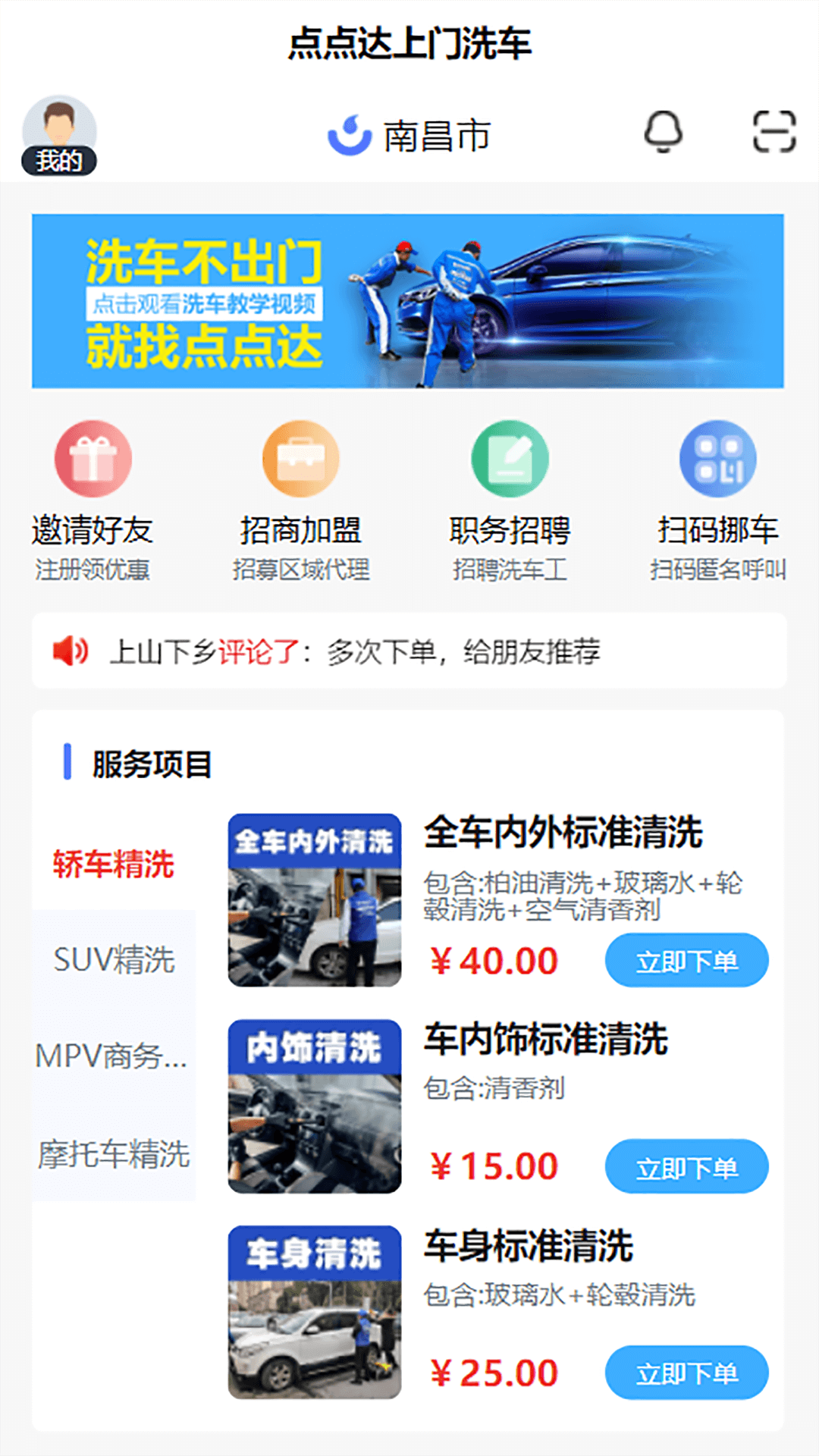819x1456 pixels.
Task: Open 扫码挪车 QR code icon
Action: click(x=716, y=459)
